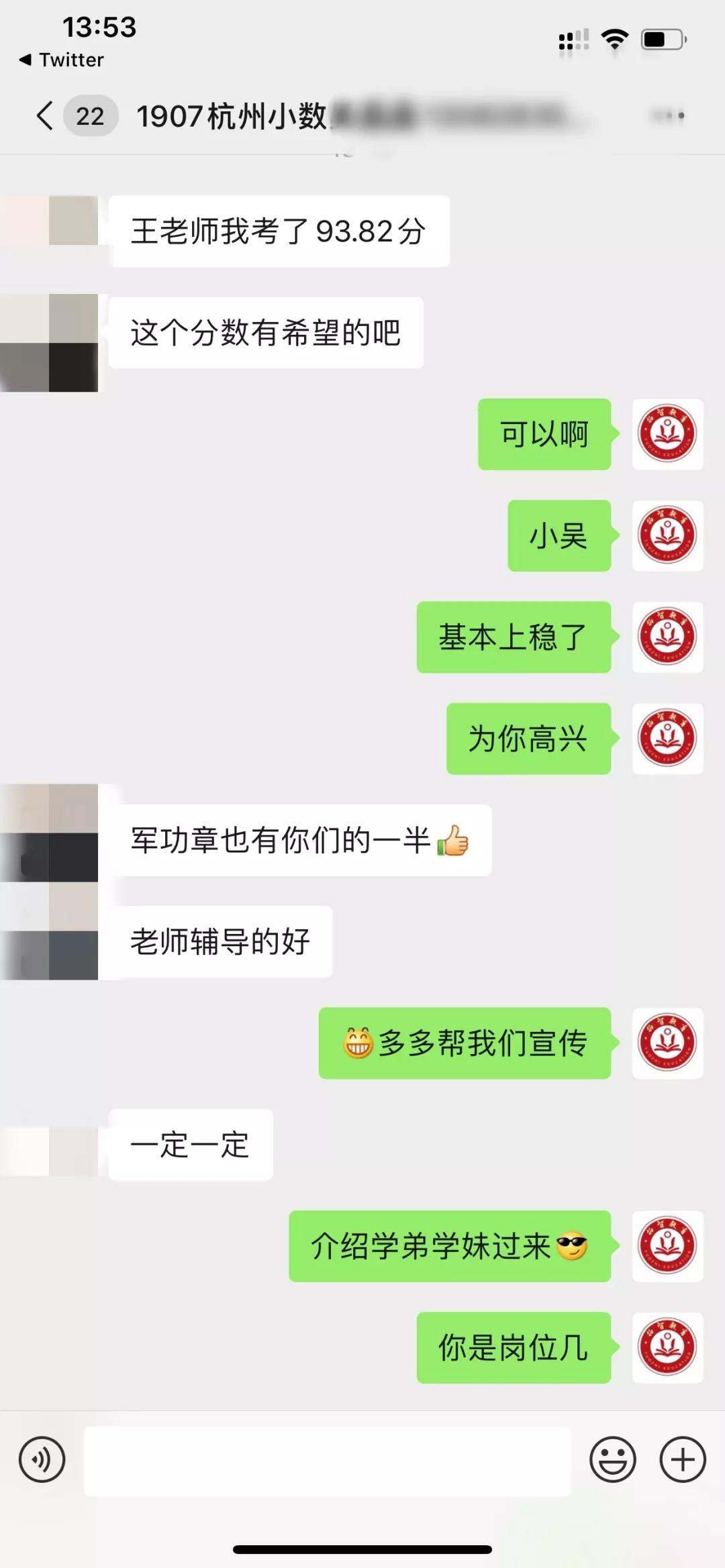Screen dimensions: 725x1568
Task: Switch to voice message input
Action: coord(42,1459)
